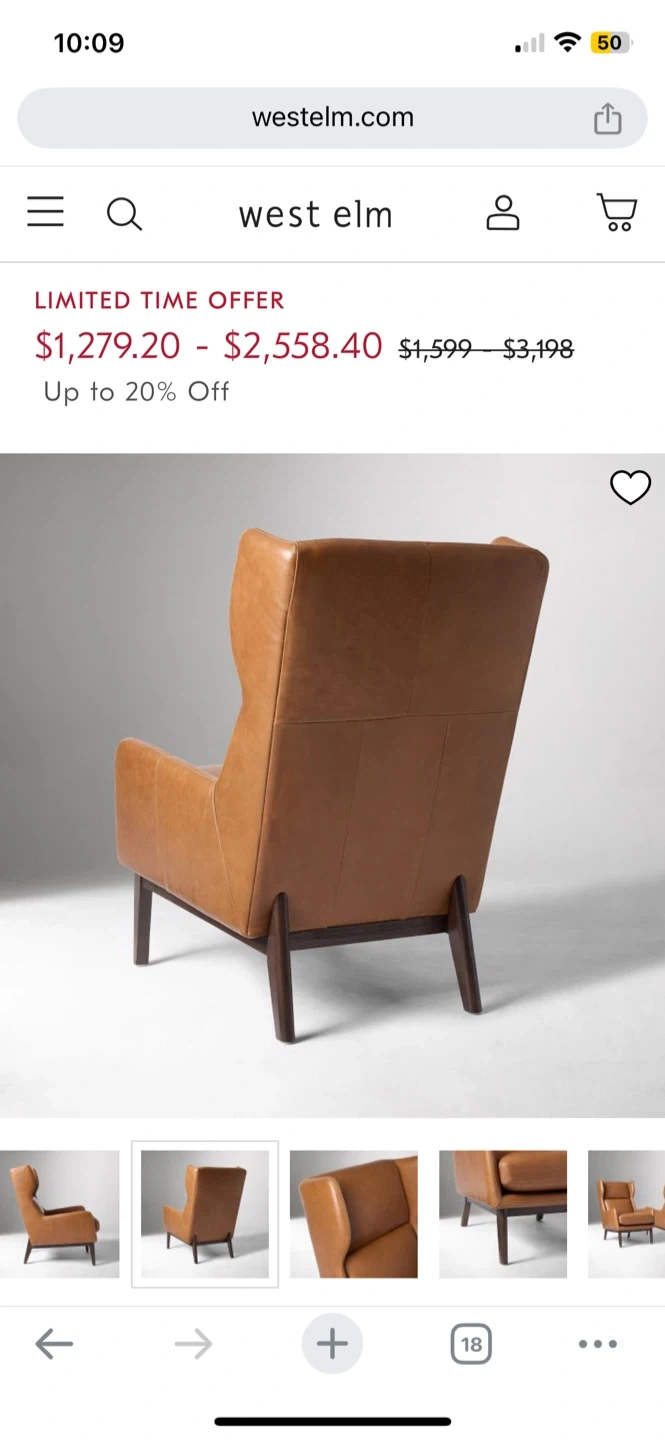The image size is (665, 1440).
Task: Go to the west elm homepage
Action: 315,214
